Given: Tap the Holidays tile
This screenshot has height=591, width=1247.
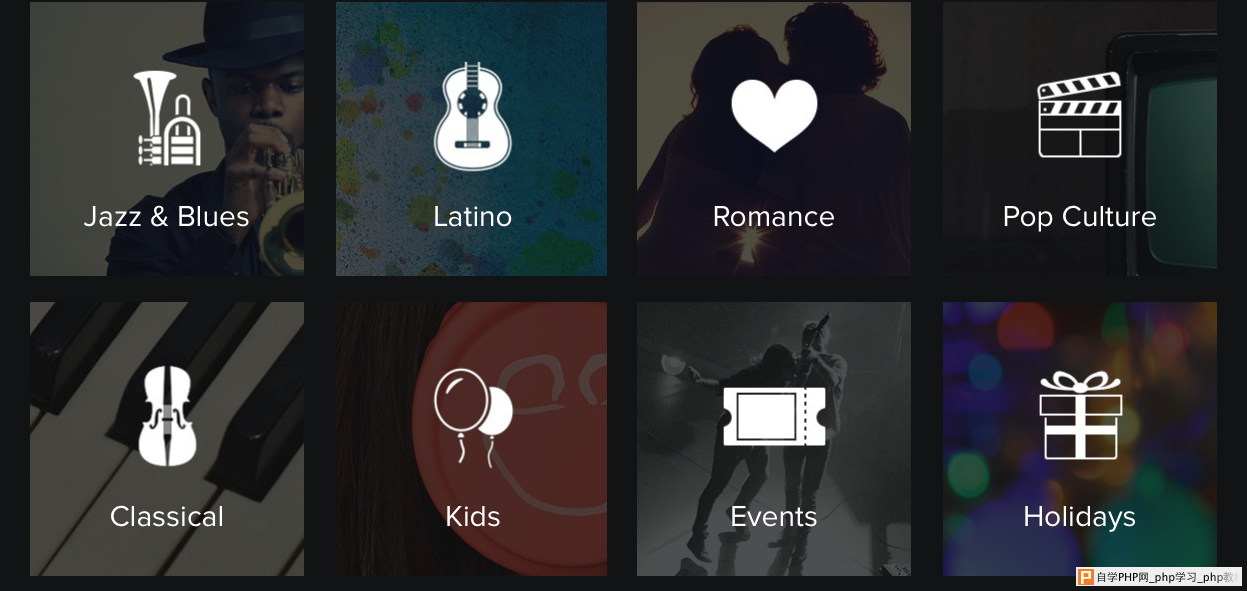Looking at the screenshot, I should click(1079, 440).
